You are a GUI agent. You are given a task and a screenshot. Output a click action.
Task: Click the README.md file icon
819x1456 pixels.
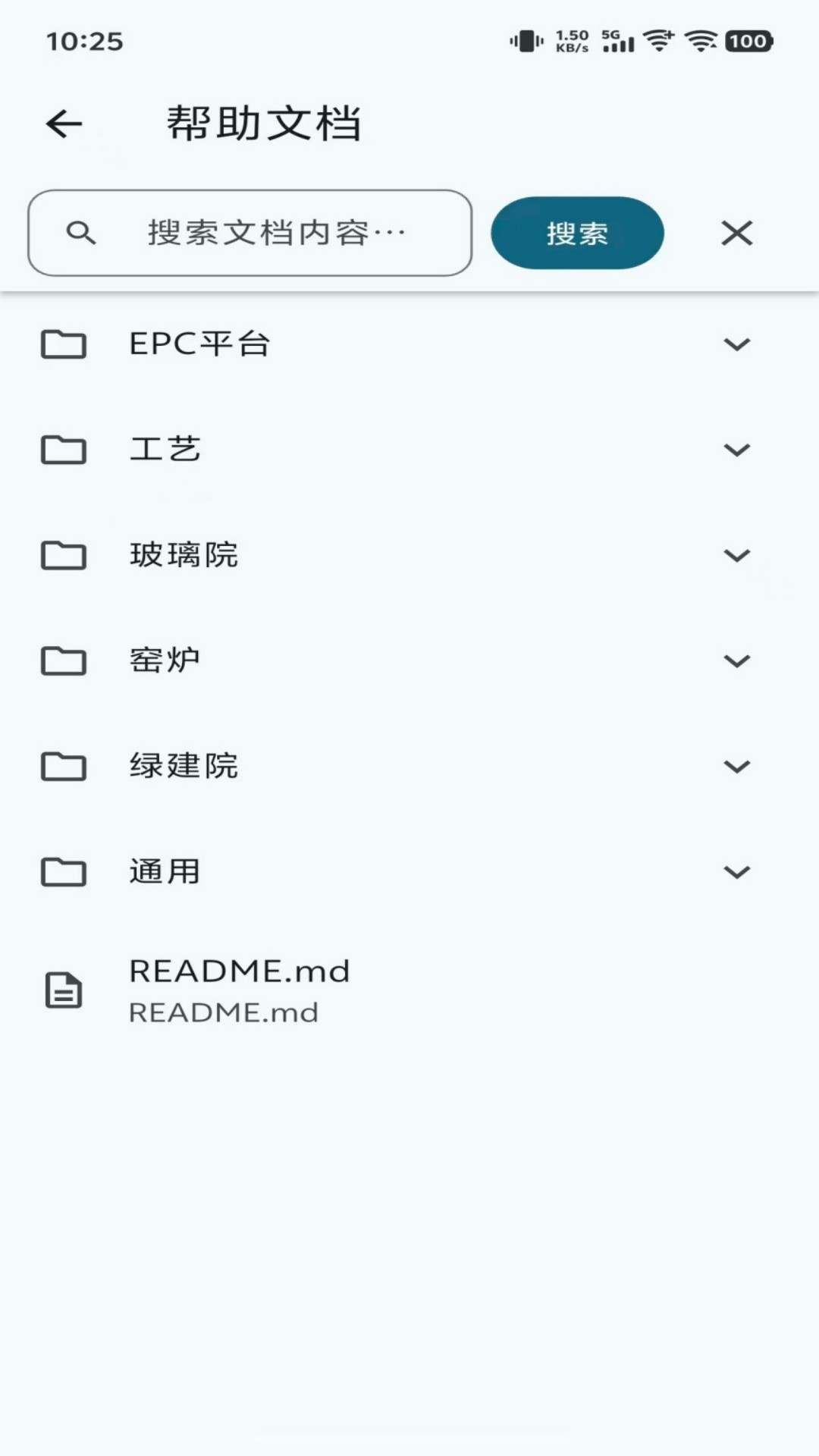point(63,990)
